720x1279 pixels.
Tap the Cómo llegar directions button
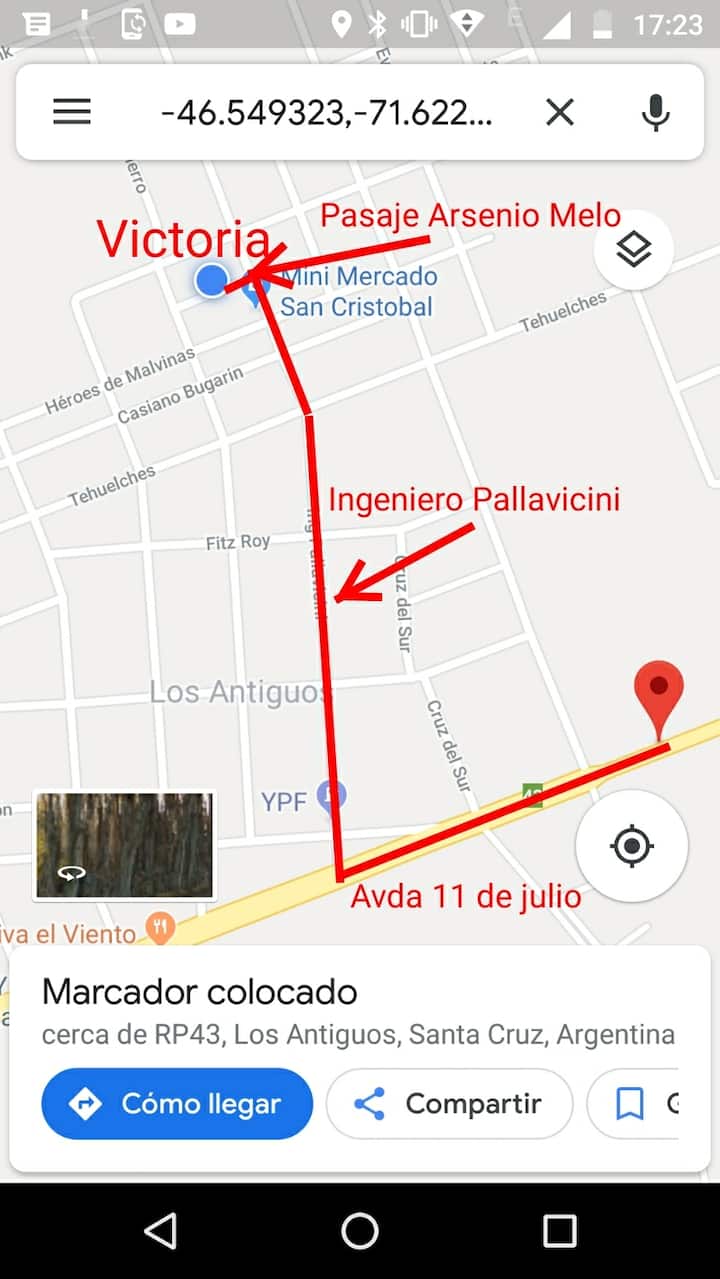coord(177,1104)
